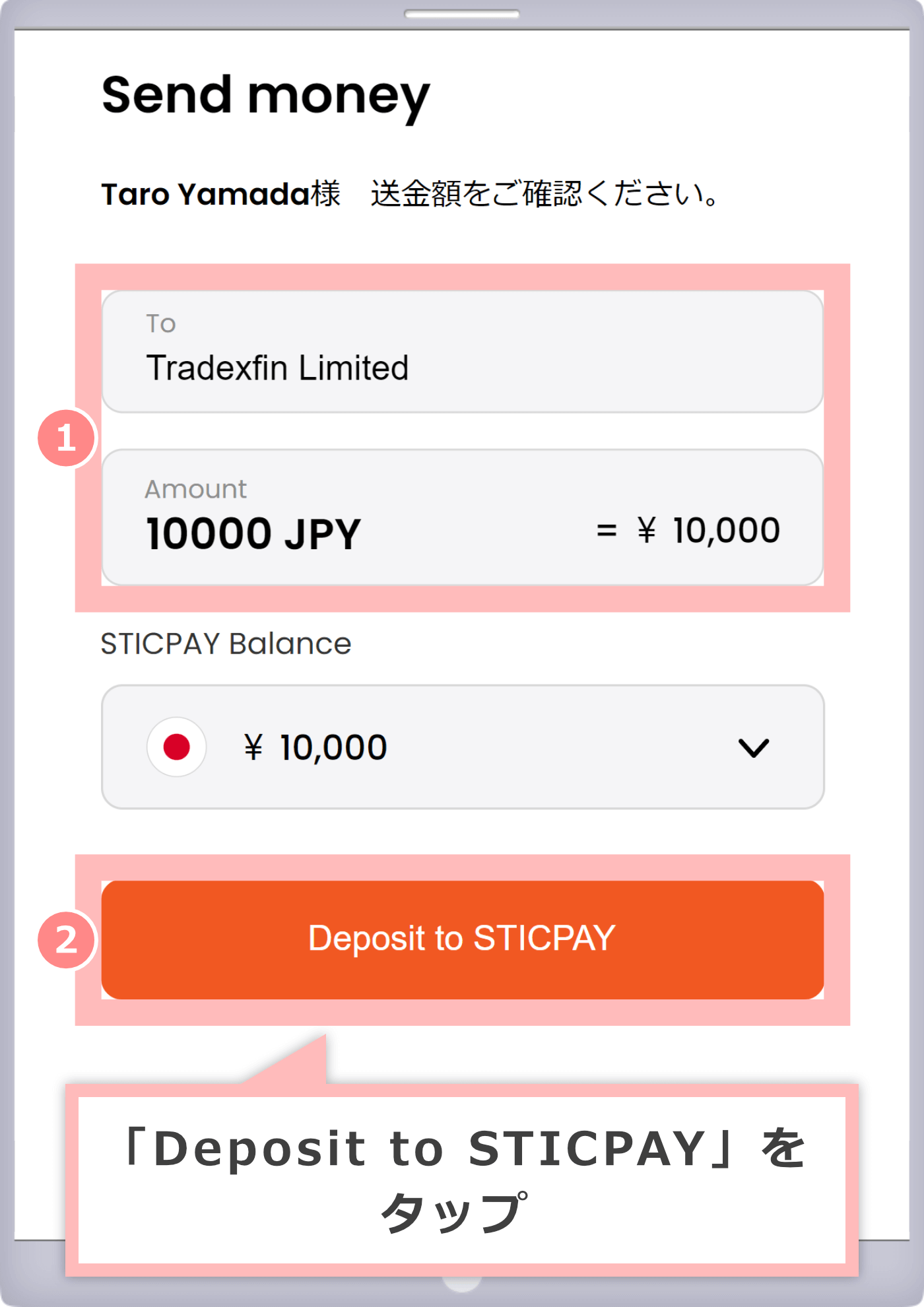Click the = ¥ 10,000 conversion display
Viewport: 924px width, 1307px height.
[x=686, y=529]
